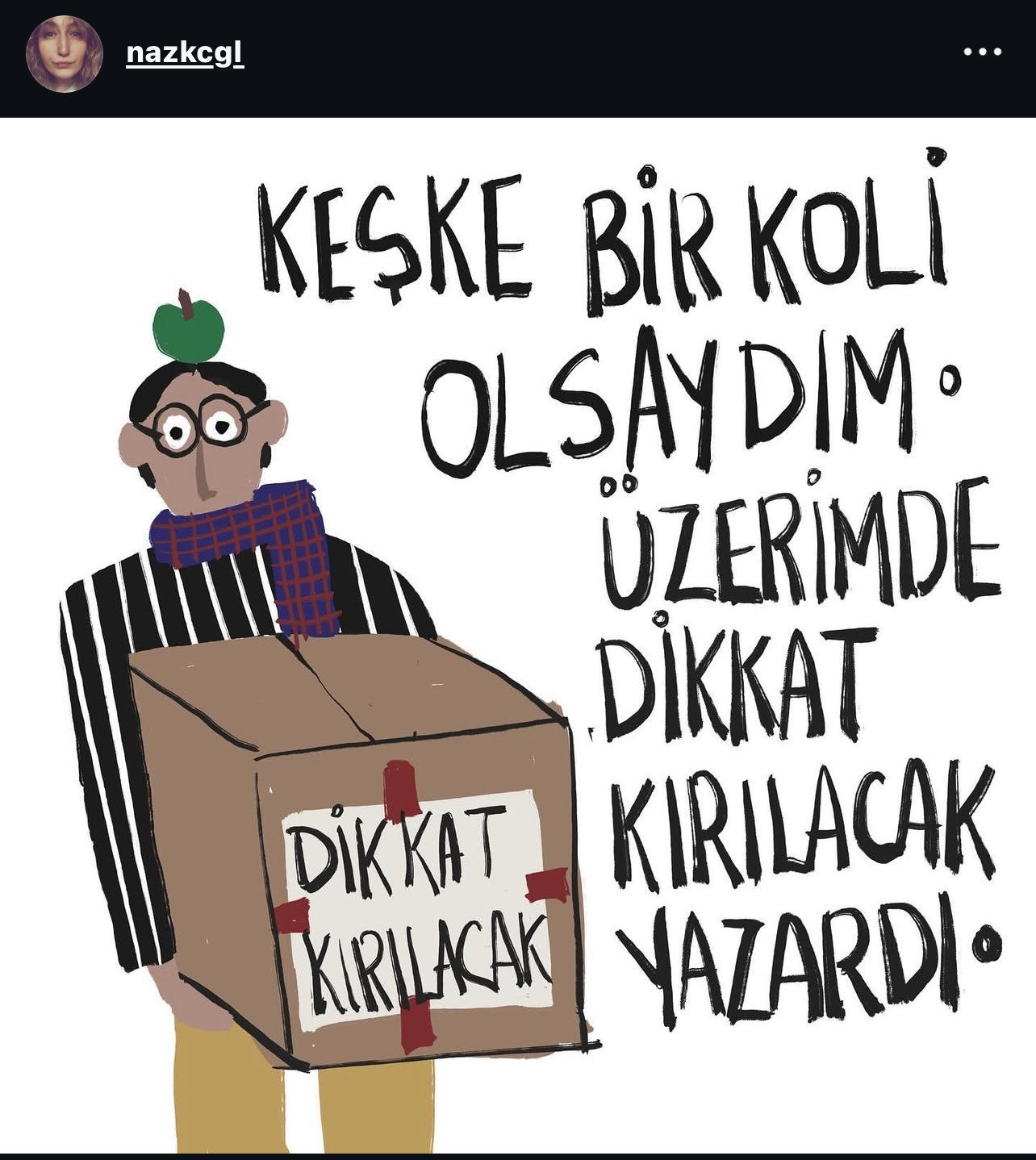Open the post's three-dot options menu
Screen dimensions: 1036x1160
982,52
